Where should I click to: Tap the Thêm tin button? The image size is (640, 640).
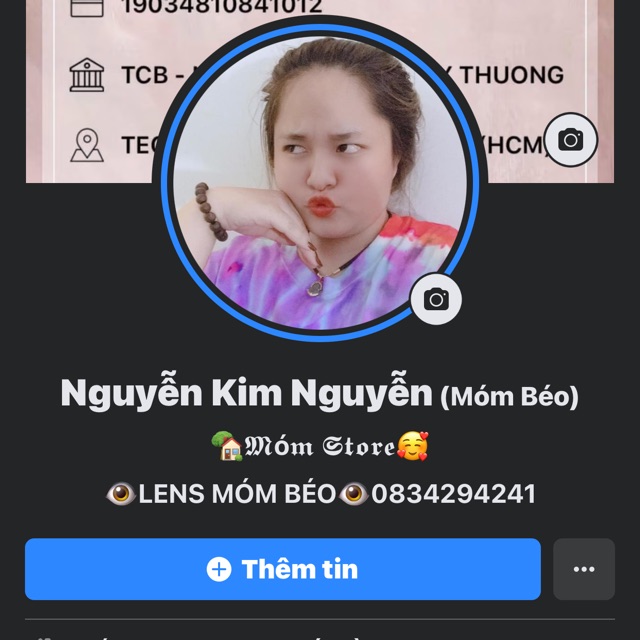tap(283, 569)
